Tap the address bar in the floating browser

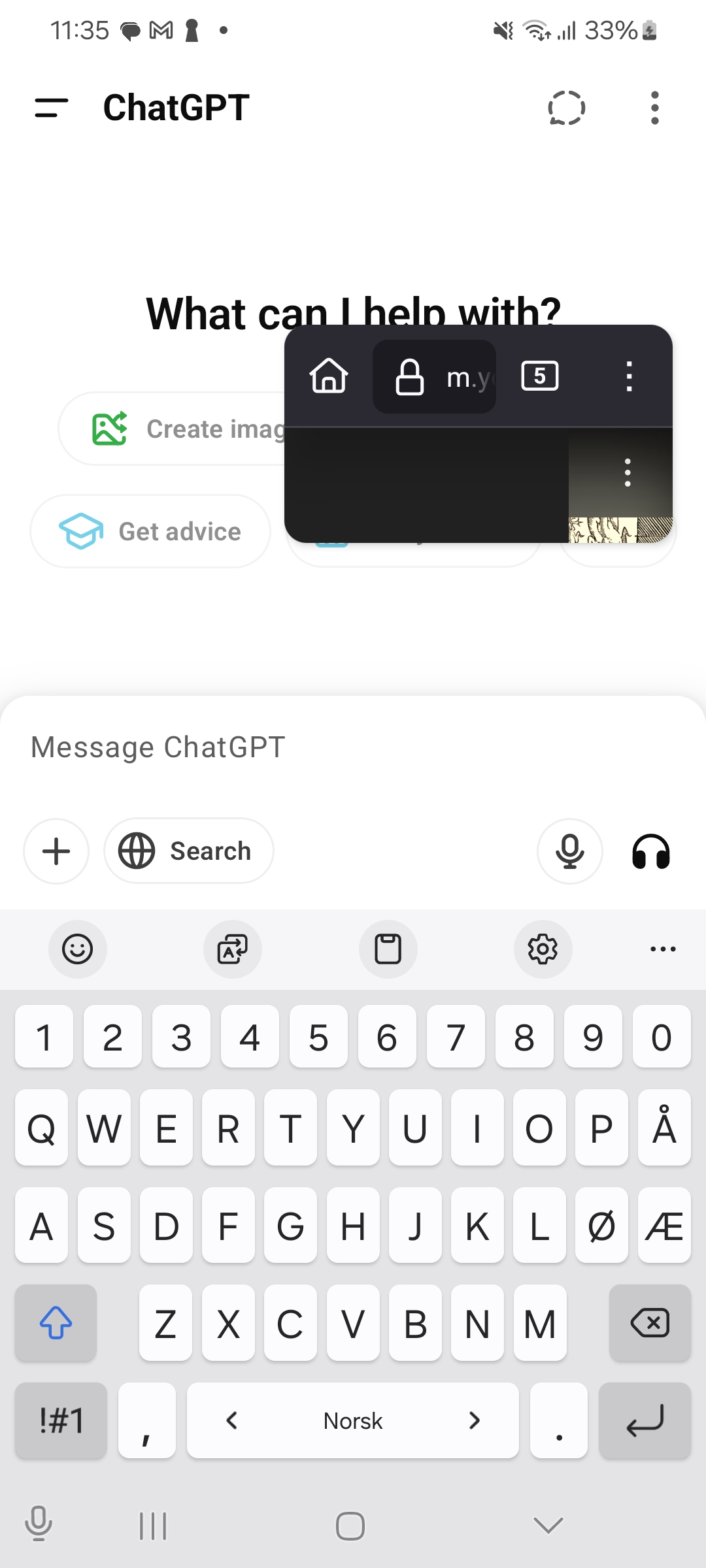click(434, 376)
